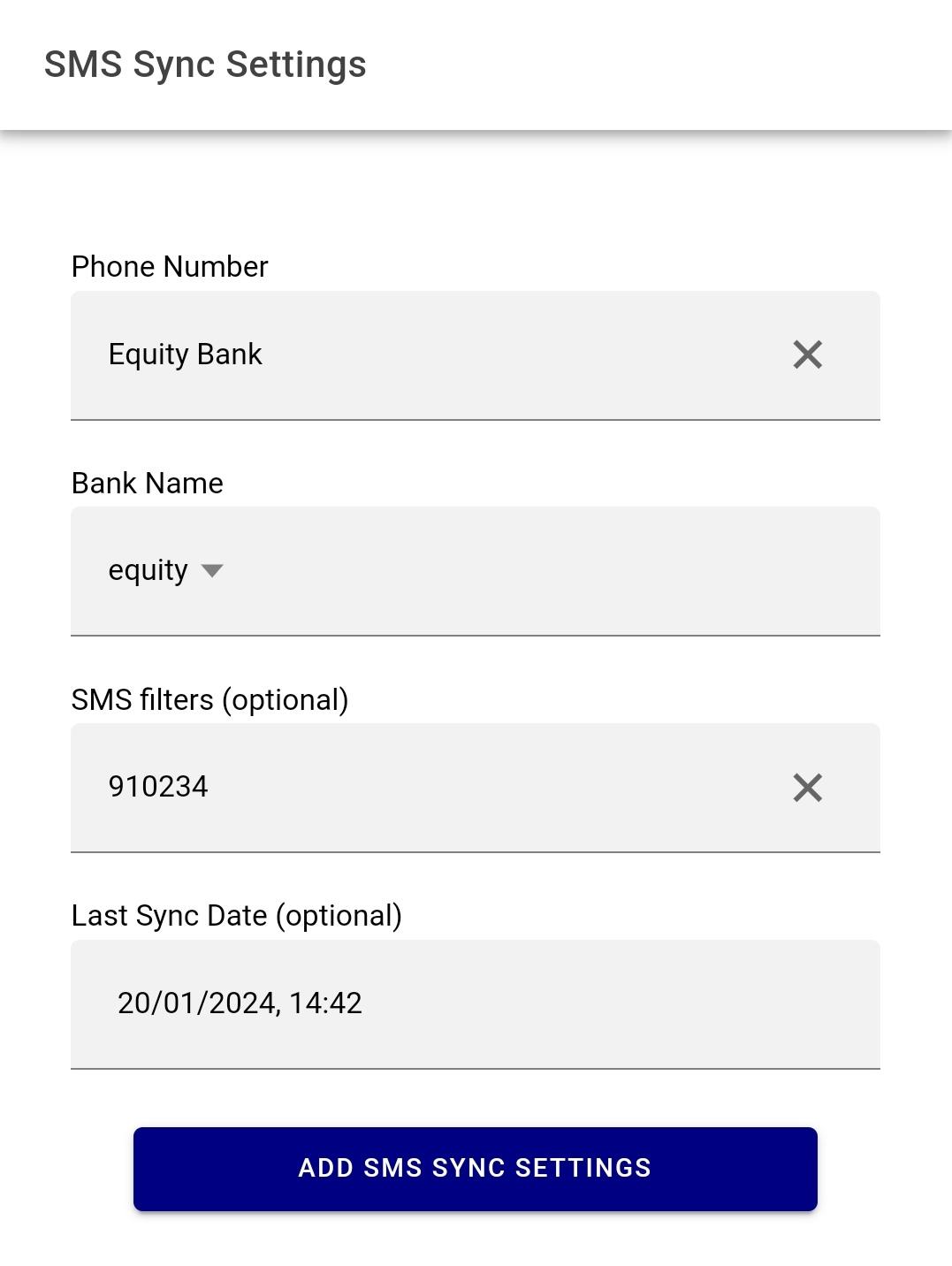The image size is (952, 1266).
Task: Clear the Phone Number field using its X icon
Action: click(808, 355)
